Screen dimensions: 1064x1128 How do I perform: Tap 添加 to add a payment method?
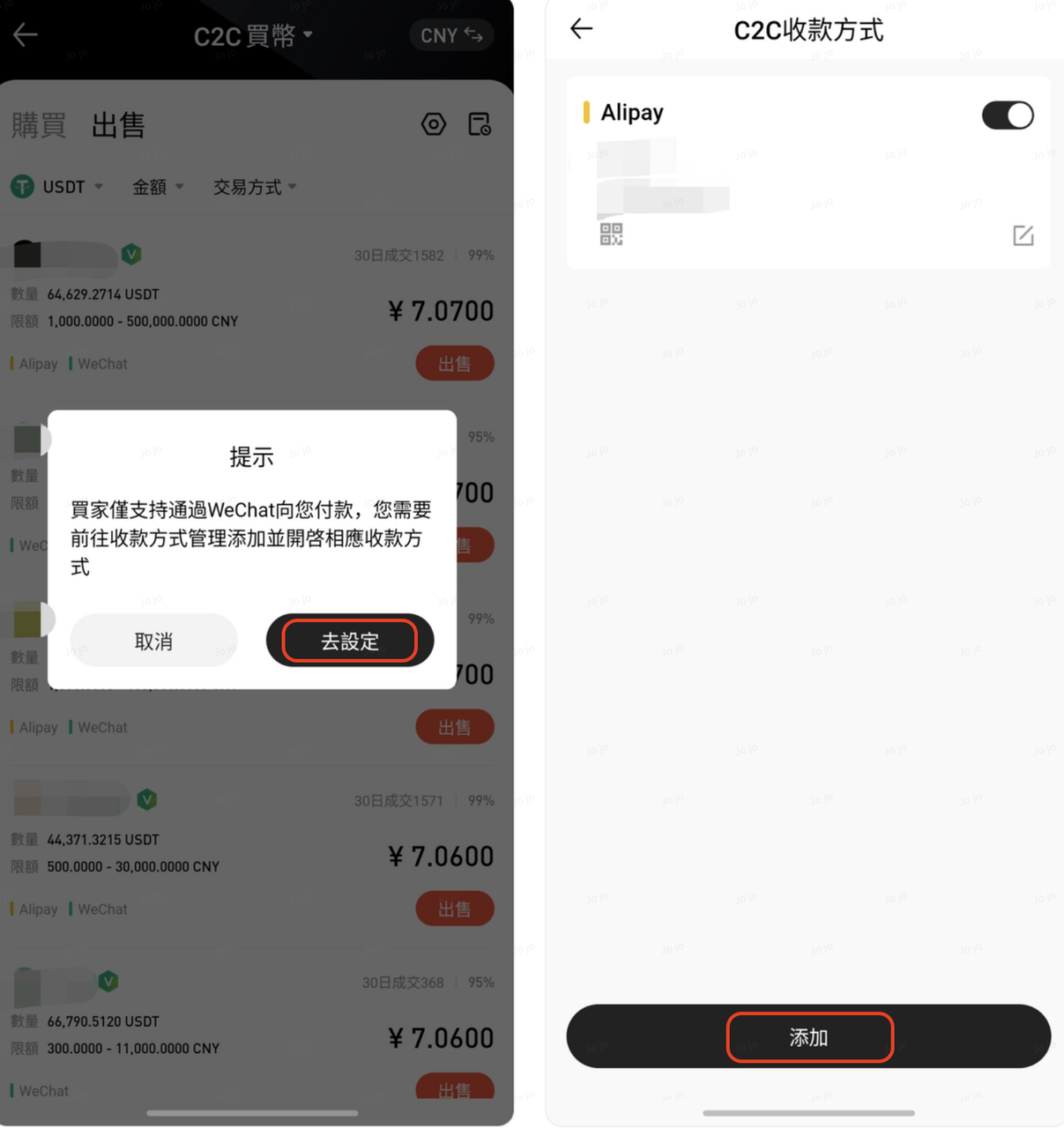tap(808, 1037)
